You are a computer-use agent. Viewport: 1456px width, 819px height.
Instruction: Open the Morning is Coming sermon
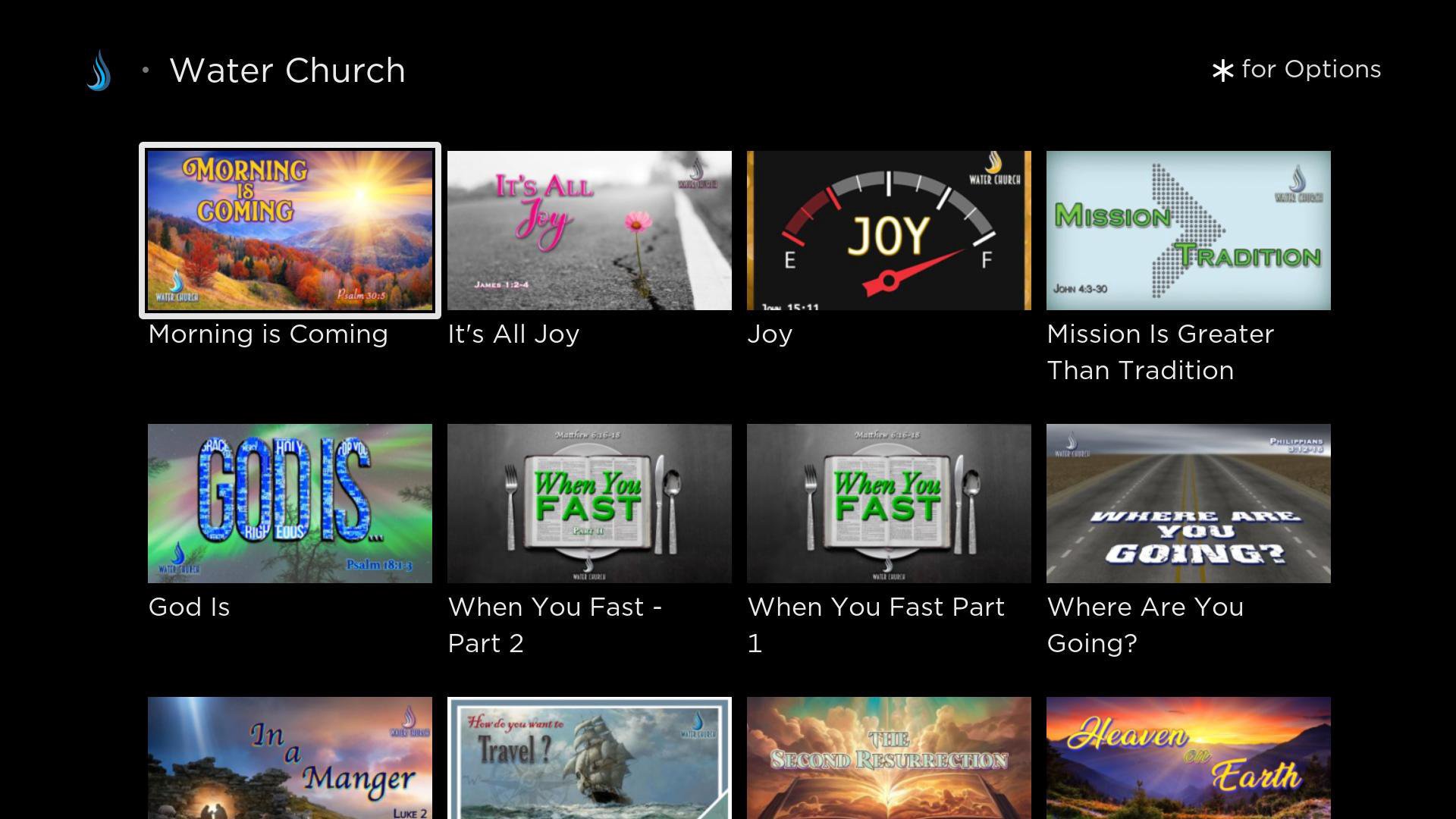click(x=290, y=231)
